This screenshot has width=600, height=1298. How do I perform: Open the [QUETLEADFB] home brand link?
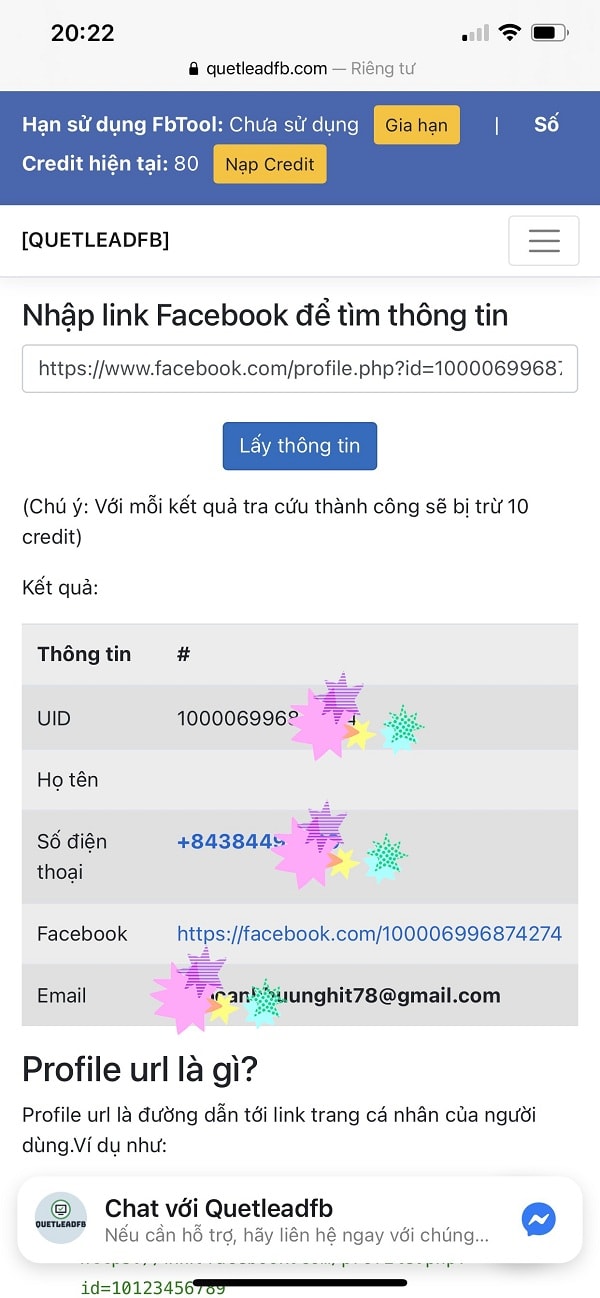coord(96,240)
